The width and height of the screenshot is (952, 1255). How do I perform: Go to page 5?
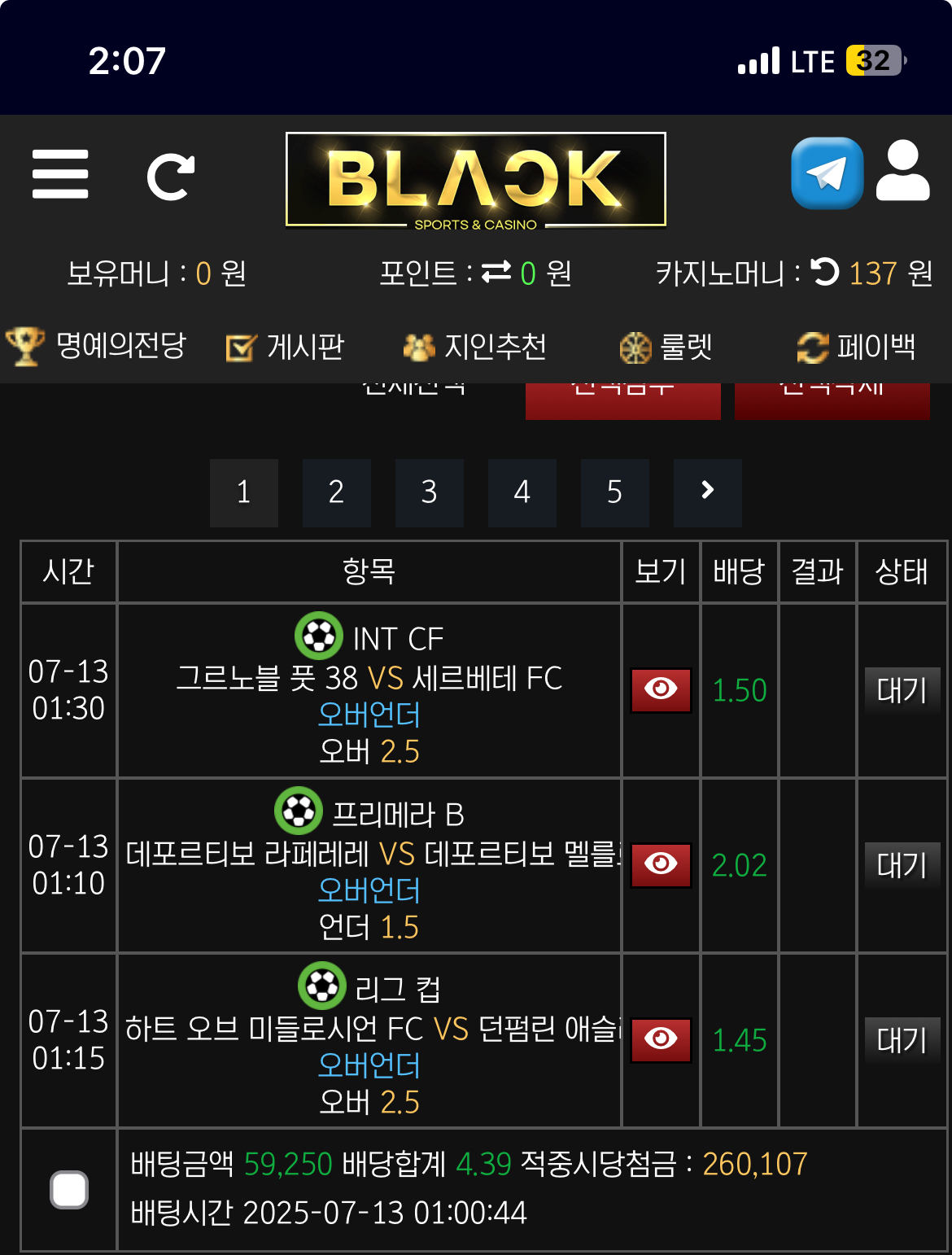pos(615,492)
